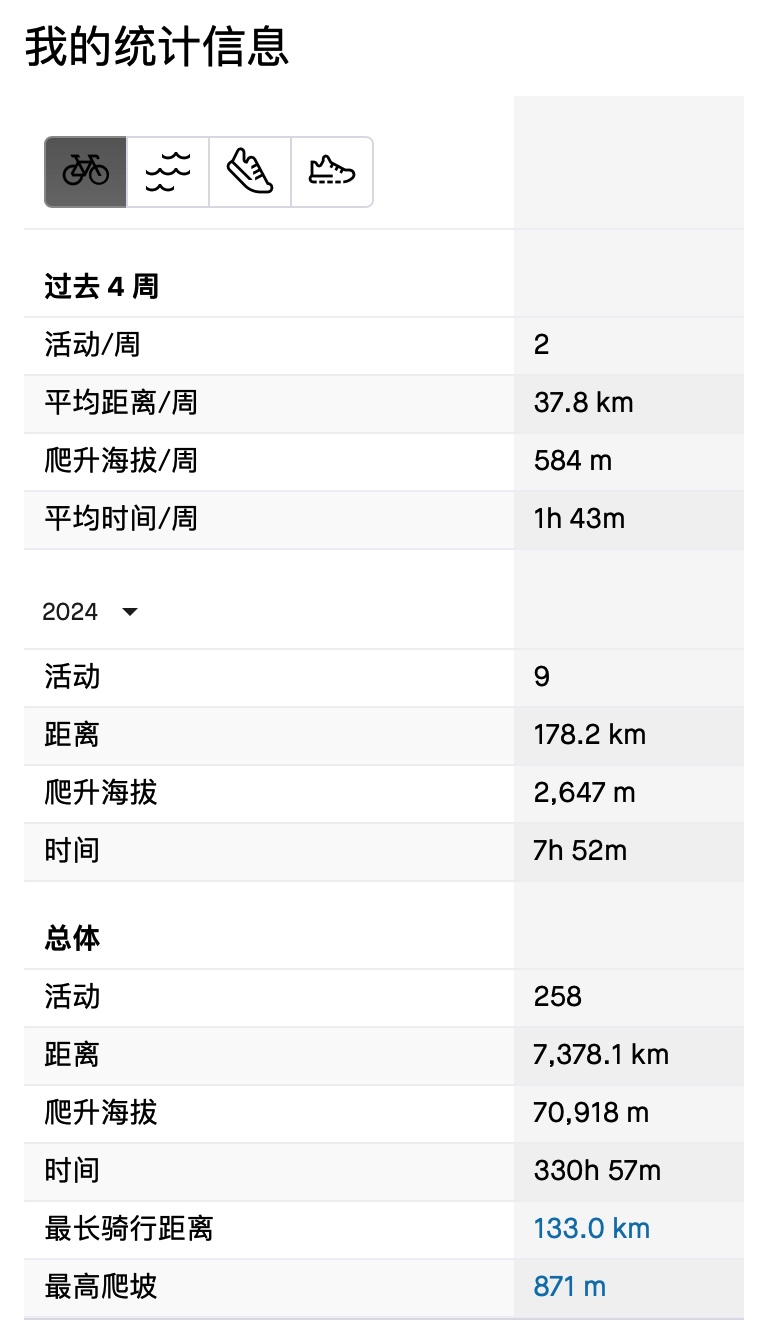Open the 133.0 km longest ride link
Viewport: 766px width, 1342px height.
[592, 1228]
